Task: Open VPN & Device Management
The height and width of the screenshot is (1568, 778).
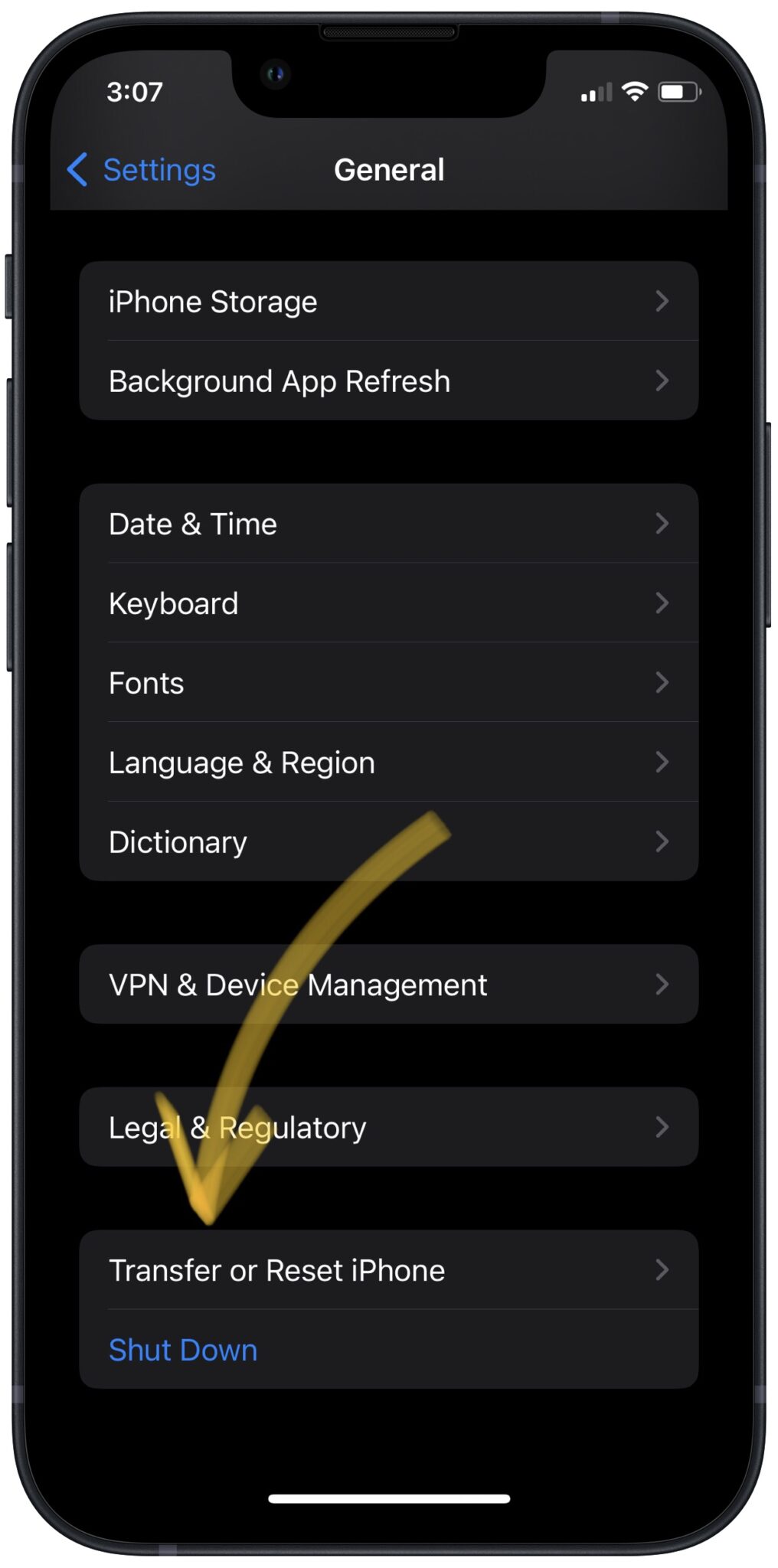Action: (388, 985)
